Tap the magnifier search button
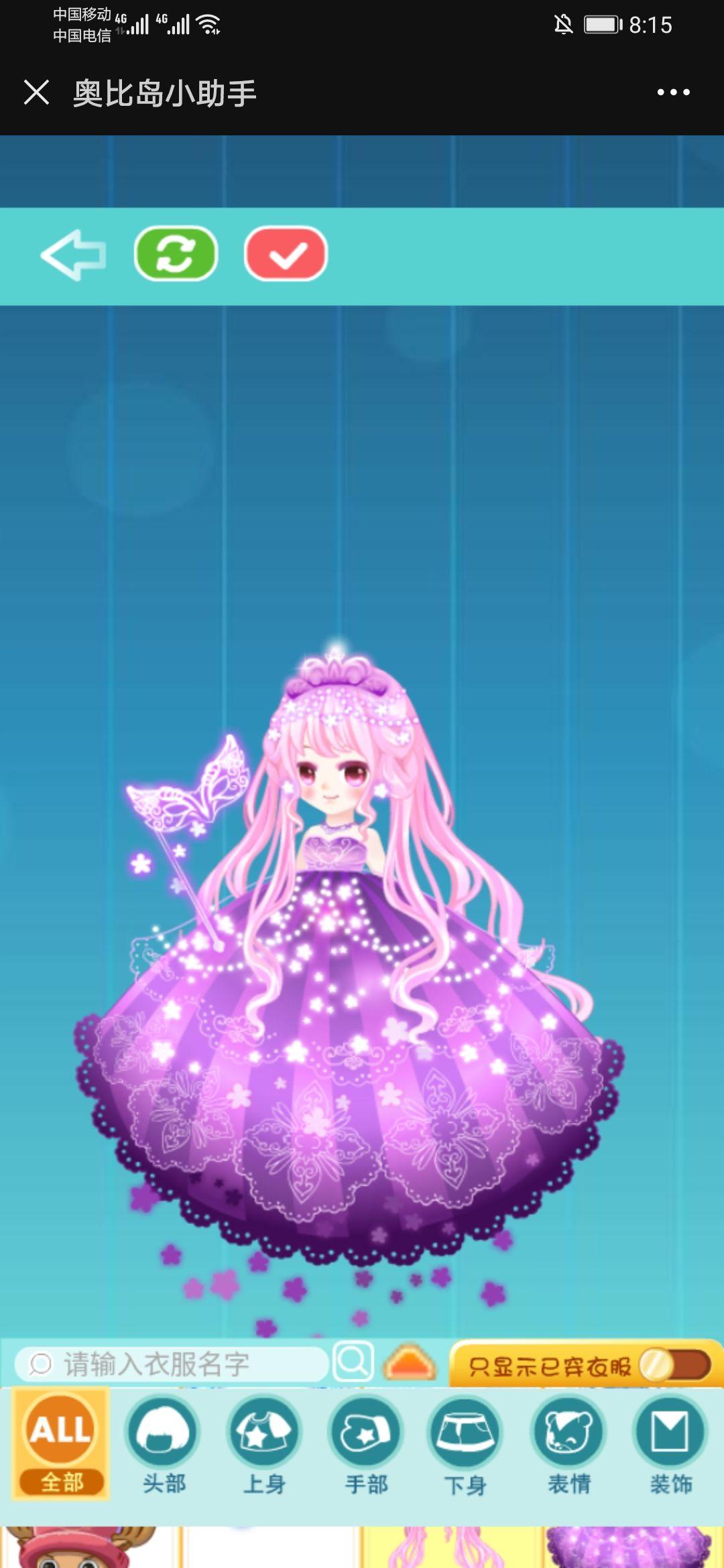724x1568 pixels. pos(353,1362)
